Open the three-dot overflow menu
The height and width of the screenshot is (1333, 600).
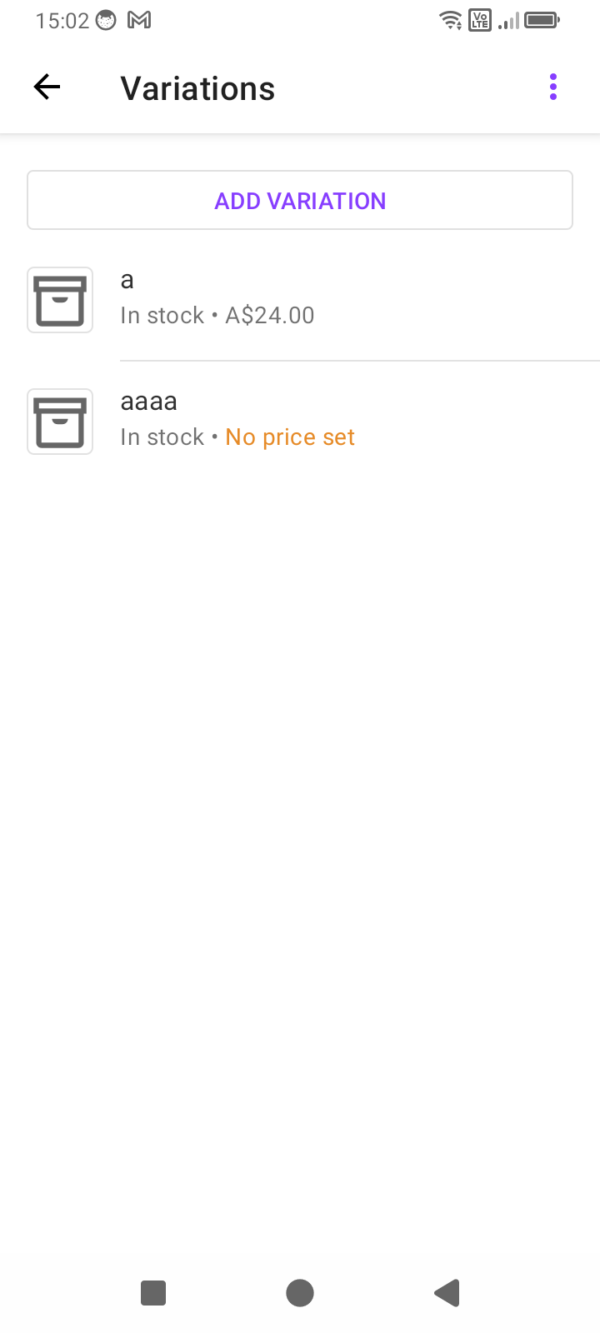tap(553, 88)
